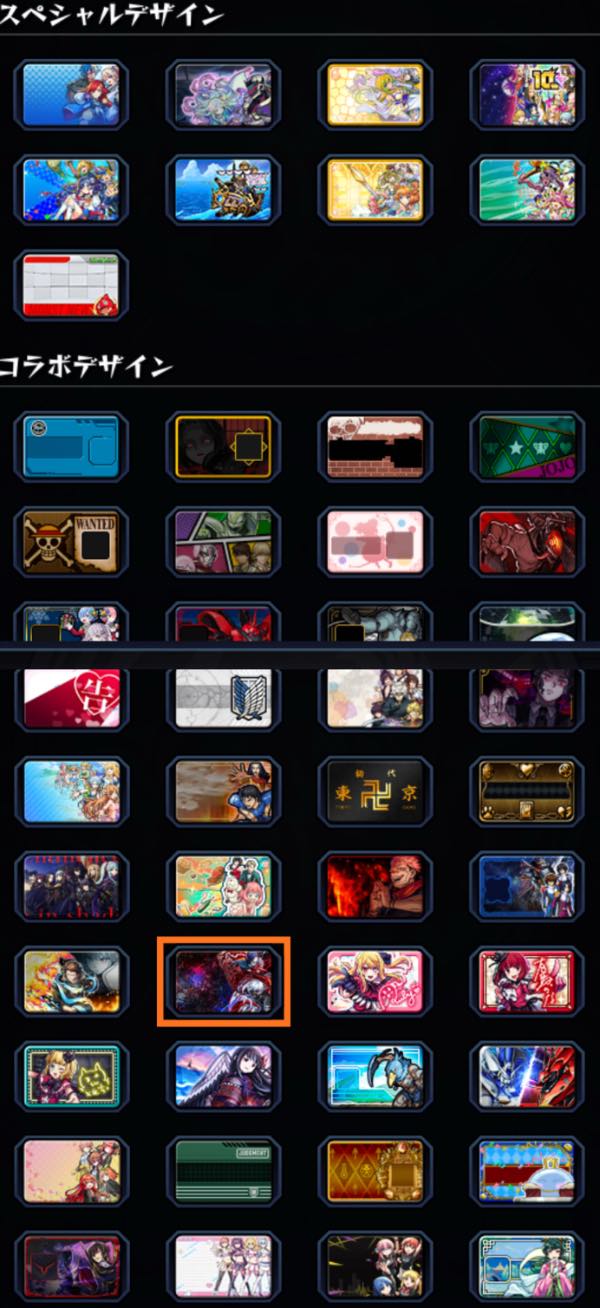Pick the red and white blank special design
The image size is (600, 1308).
[x=71, y=284]
